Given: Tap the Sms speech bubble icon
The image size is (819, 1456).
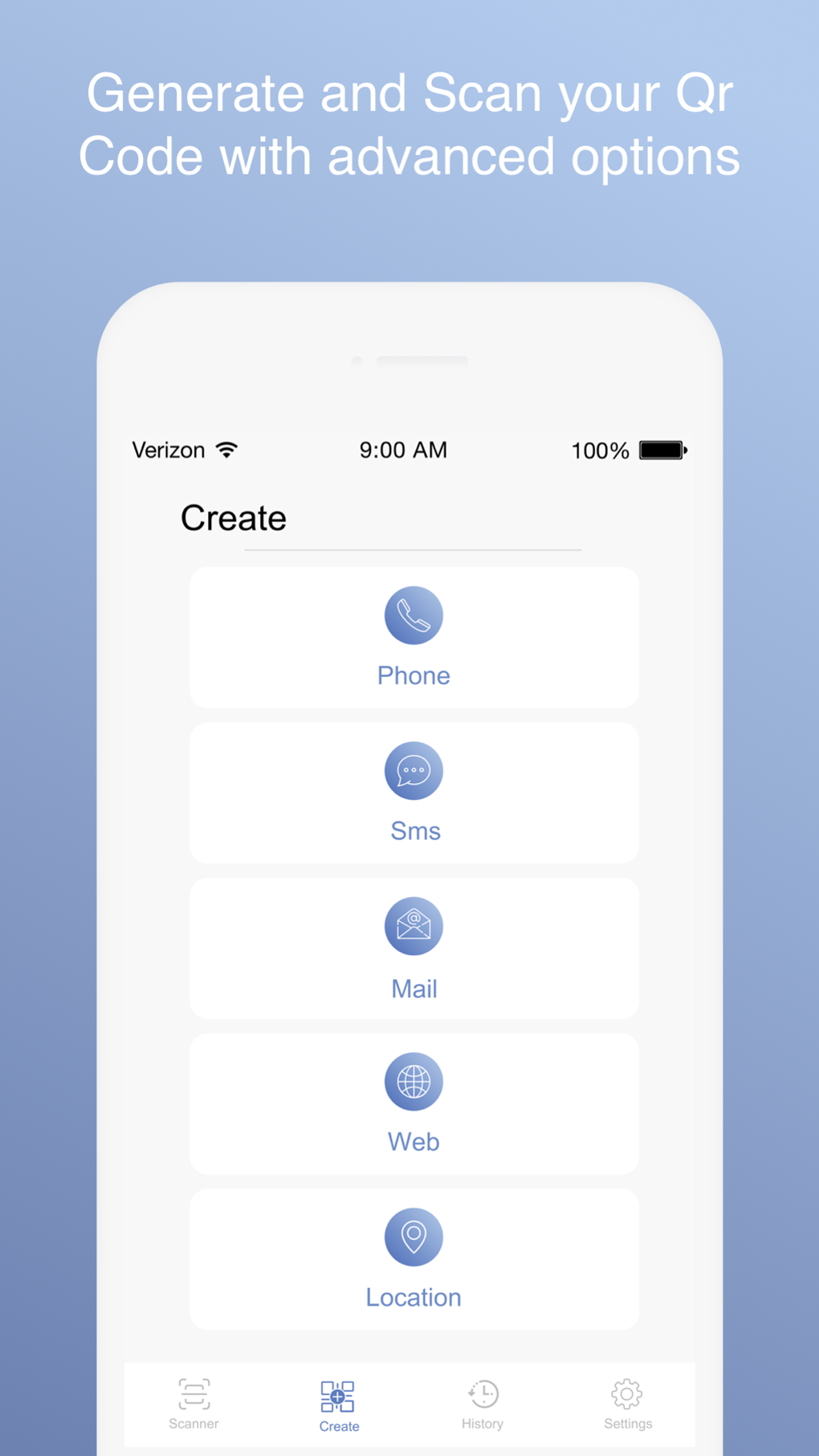Looking at the screenshot, I should pos(414,770).
